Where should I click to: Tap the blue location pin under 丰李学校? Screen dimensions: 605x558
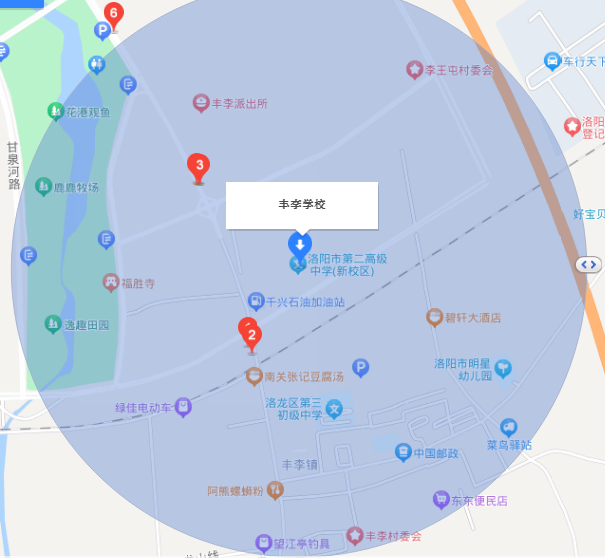pos(300,244)
